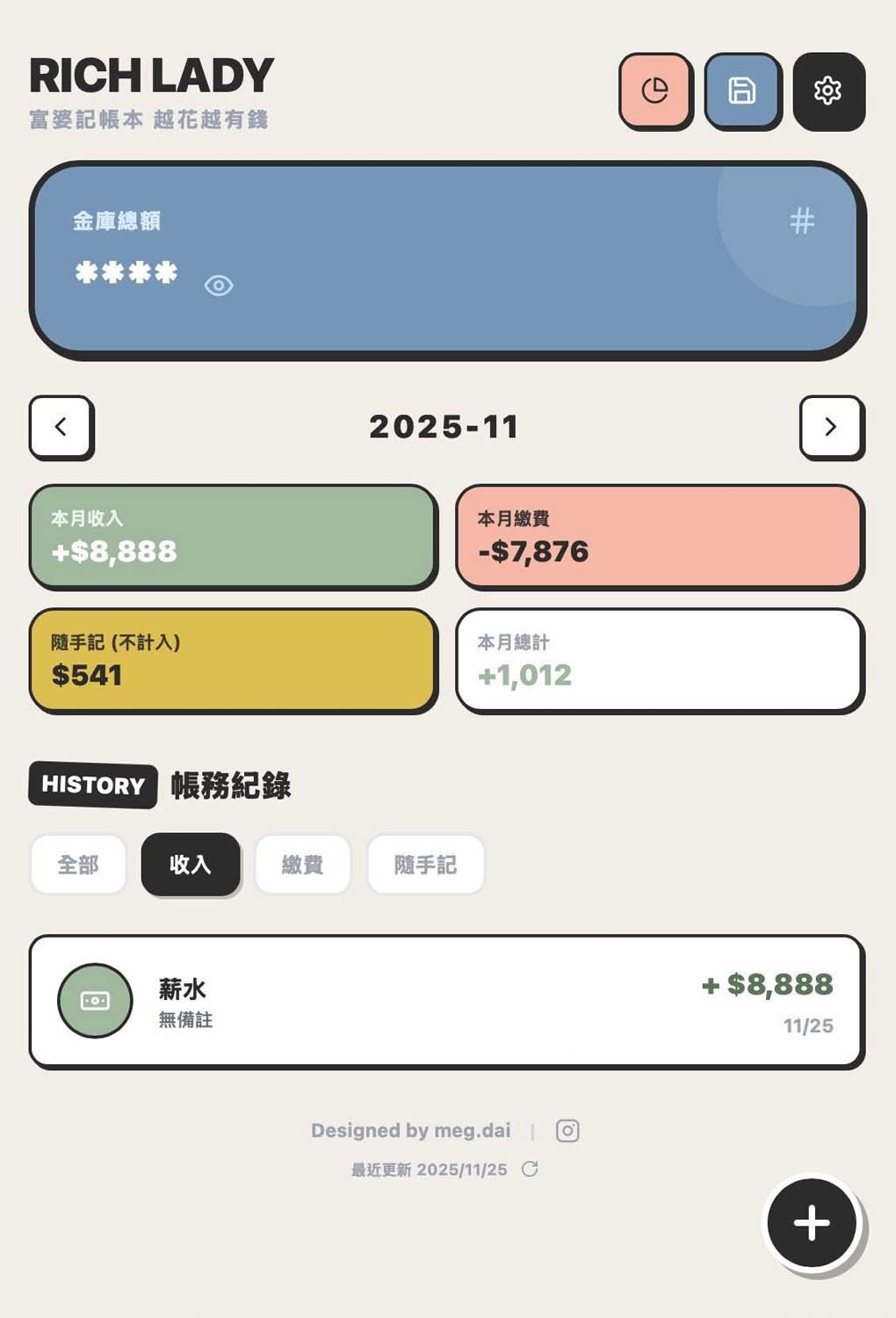Add a new record with plus button
The width and height of the screenshot is (896, 1318).
(x=812, y=1223)
